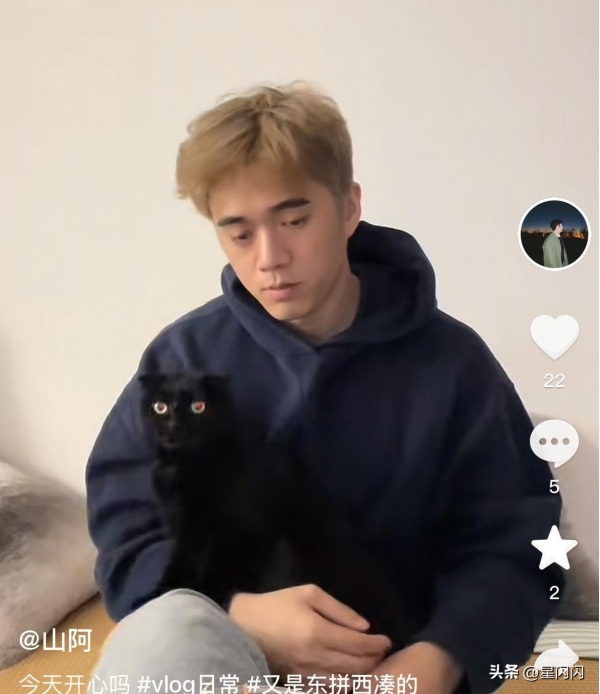Screen dimensions: 600x694
Task: Add video to favorites with the star
Action: coord(554,548)
